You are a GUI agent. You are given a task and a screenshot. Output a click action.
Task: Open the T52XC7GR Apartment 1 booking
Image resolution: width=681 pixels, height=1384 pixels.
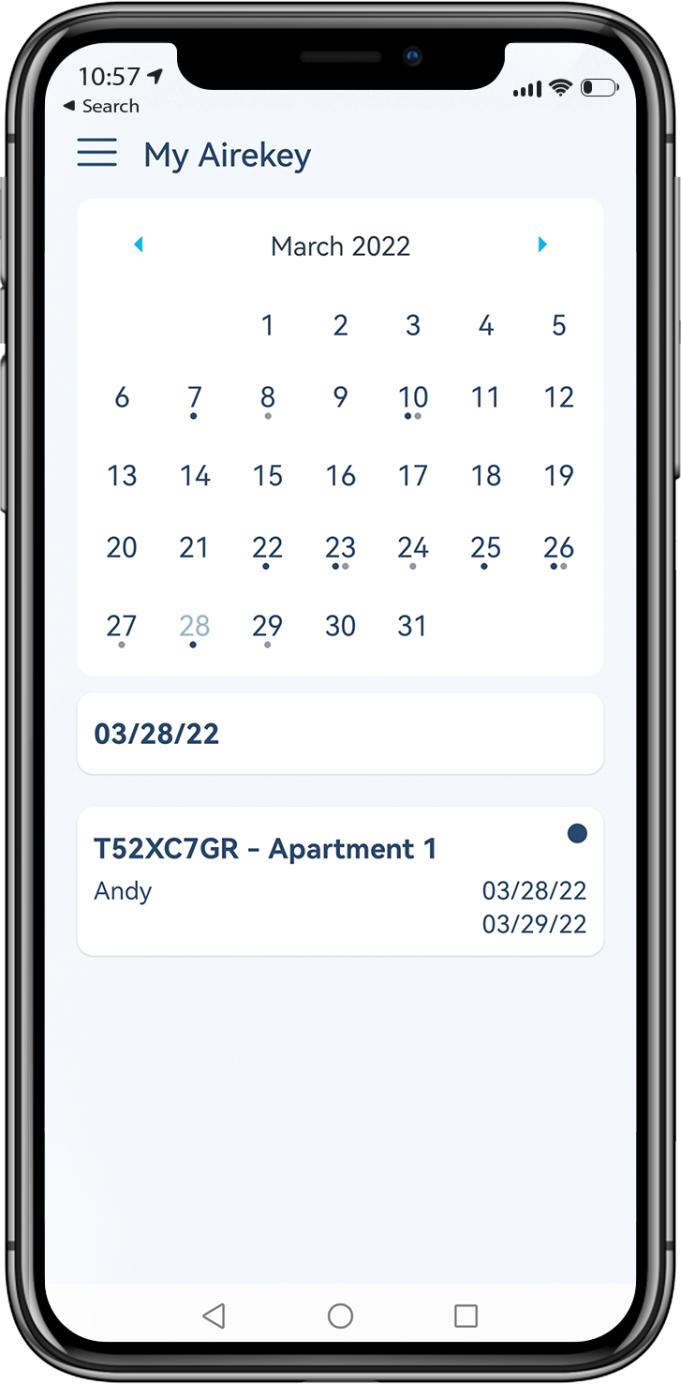340,881
